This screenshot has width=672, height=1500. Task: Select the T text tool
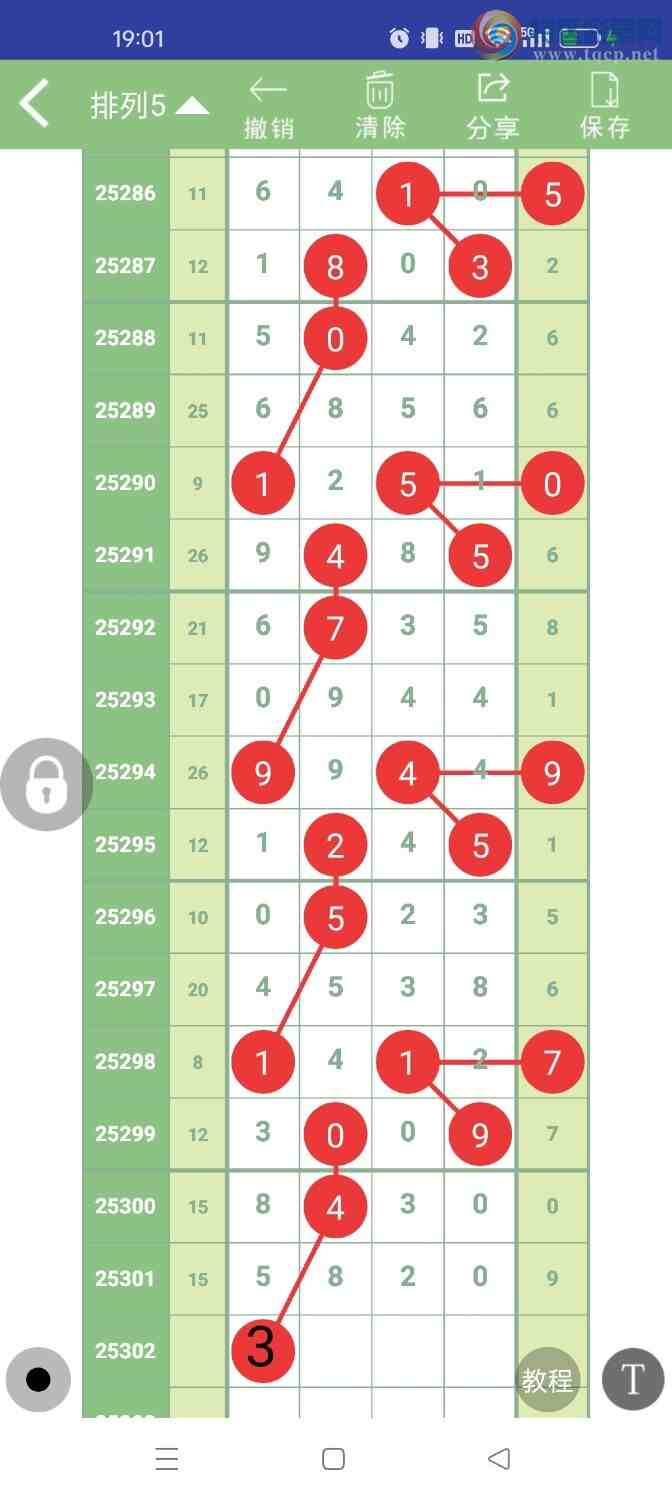[632, 1380]
